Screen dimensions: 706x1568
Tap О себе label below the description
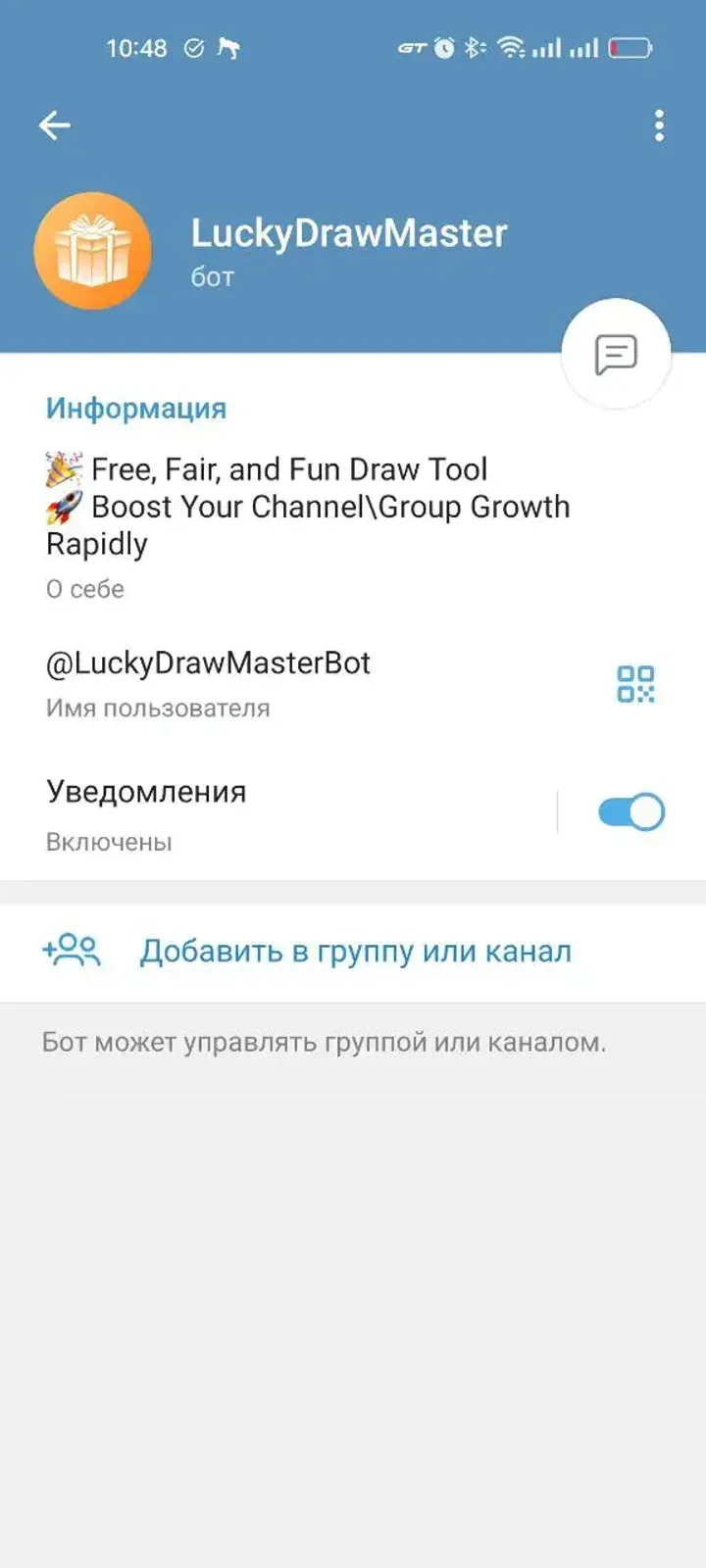pos(83,588)
